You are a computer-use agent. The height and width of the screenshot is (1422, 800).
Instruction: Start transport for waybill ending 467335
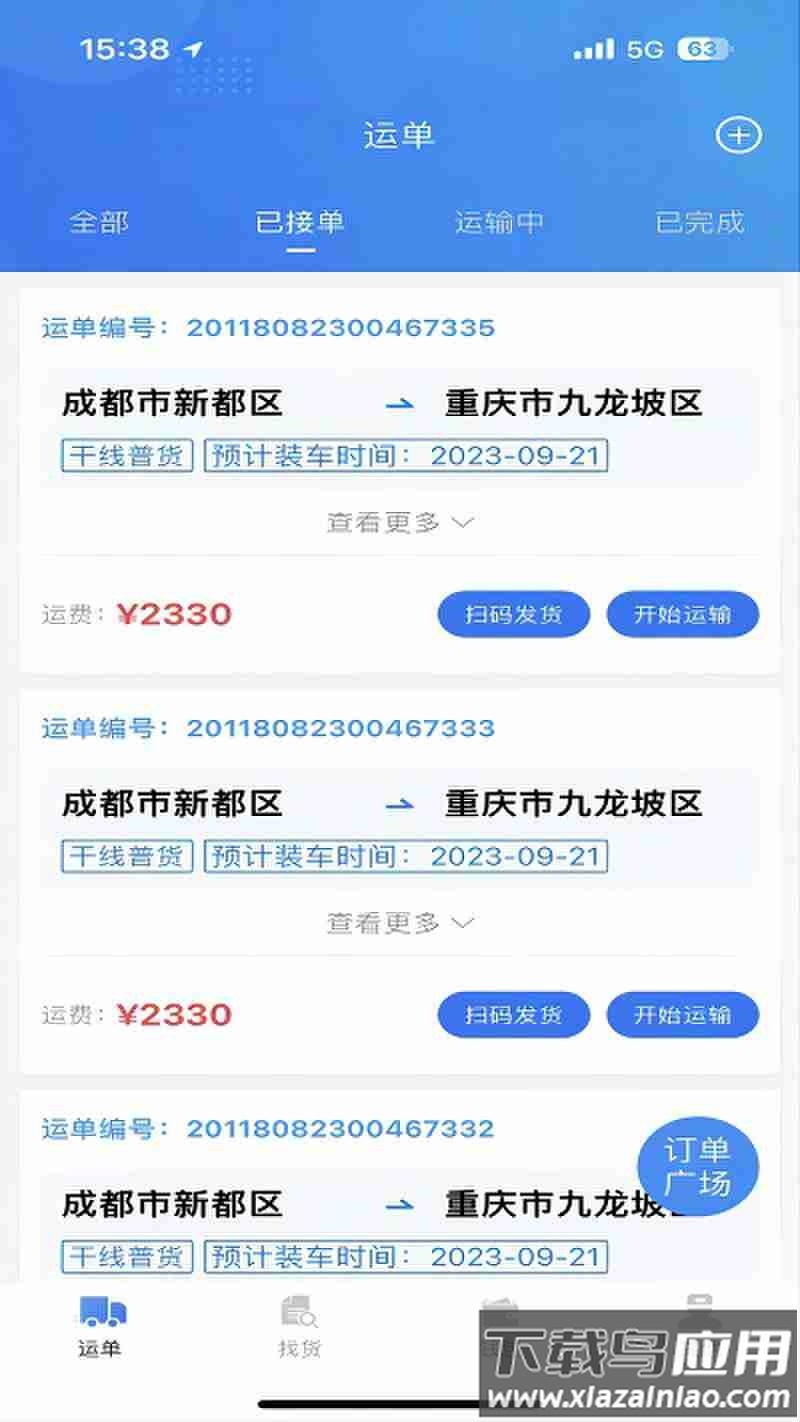coord(682,614)
